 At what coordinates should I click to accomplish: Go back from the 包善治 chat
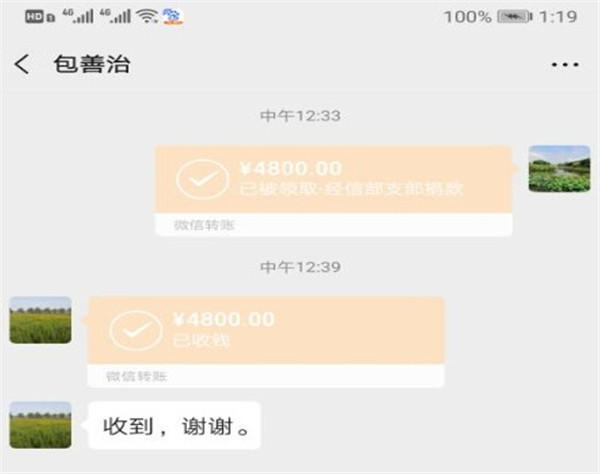point(22,65)
